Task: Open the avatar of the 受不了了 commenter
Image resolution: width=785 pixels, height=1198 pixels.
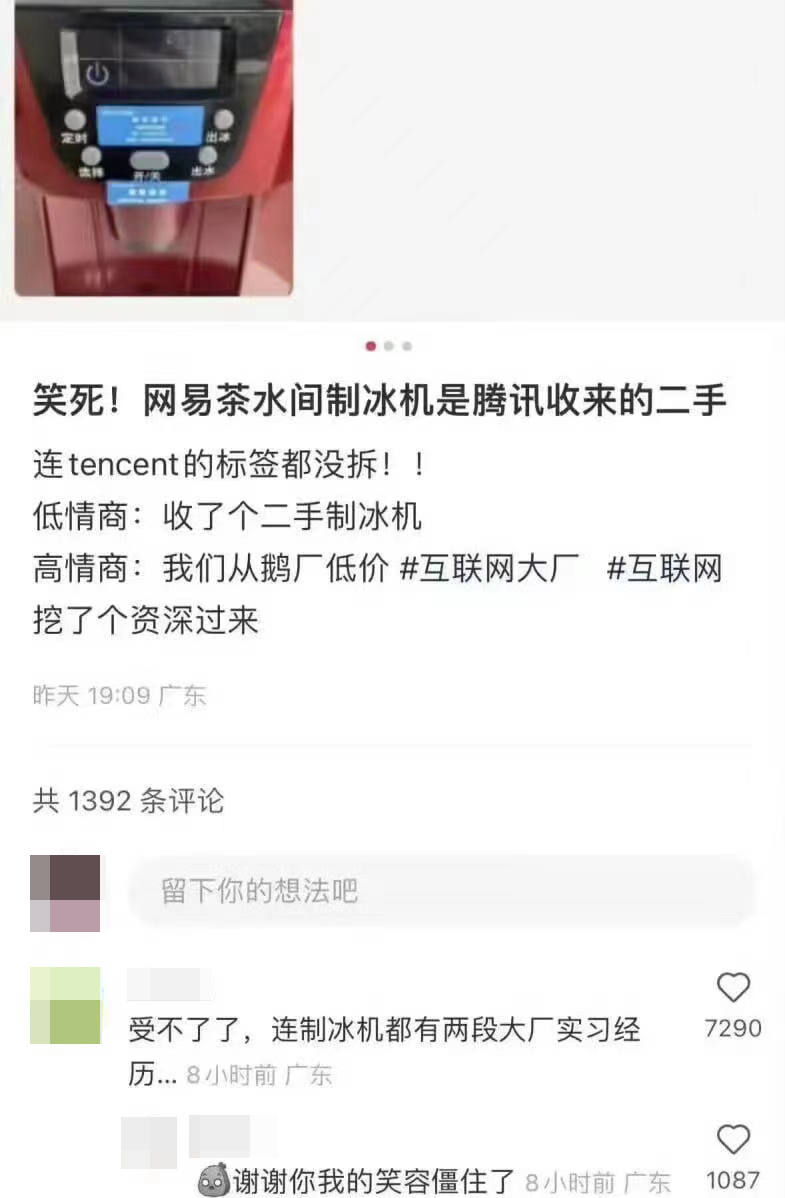Action: 66,1005
